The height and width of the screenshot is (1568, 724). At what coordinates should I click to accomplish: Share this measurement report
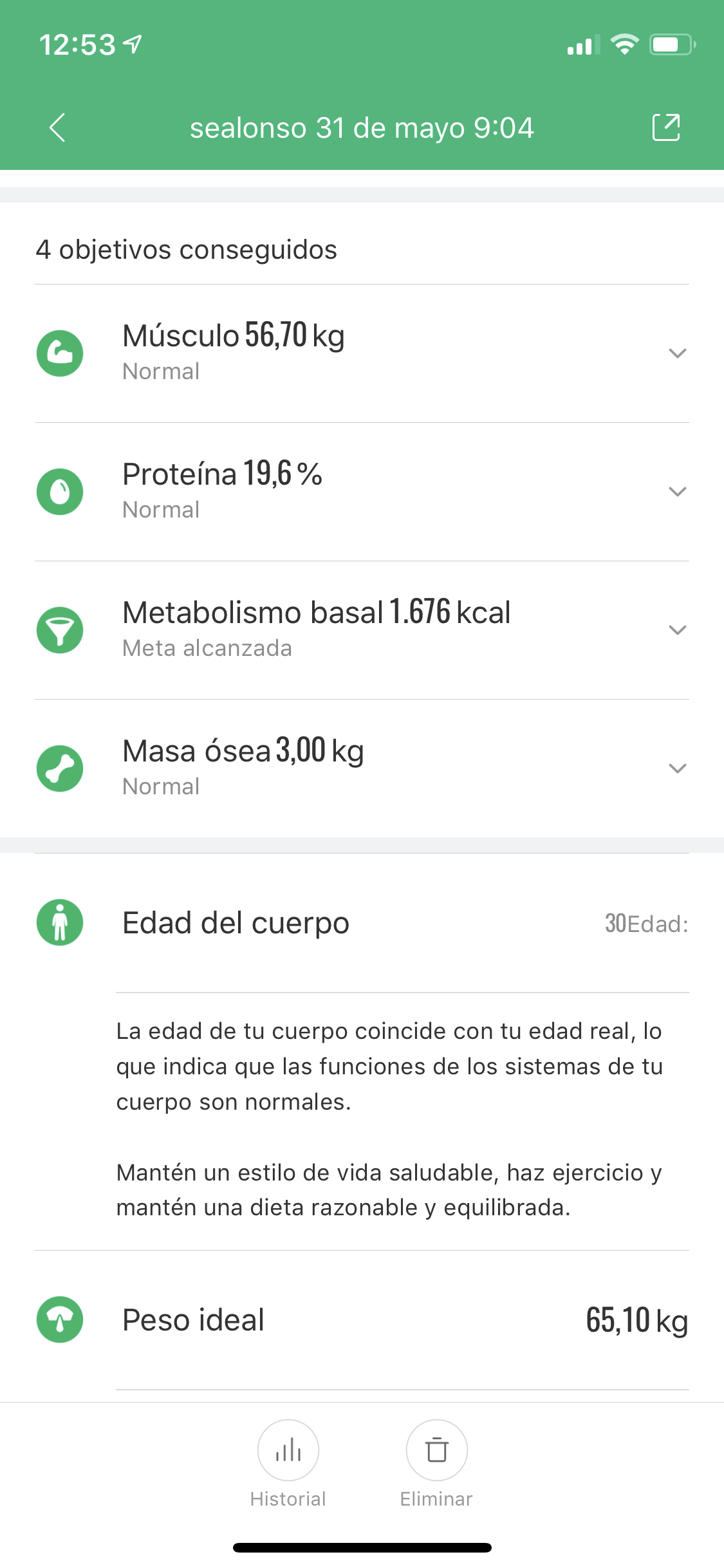point(666,127)
